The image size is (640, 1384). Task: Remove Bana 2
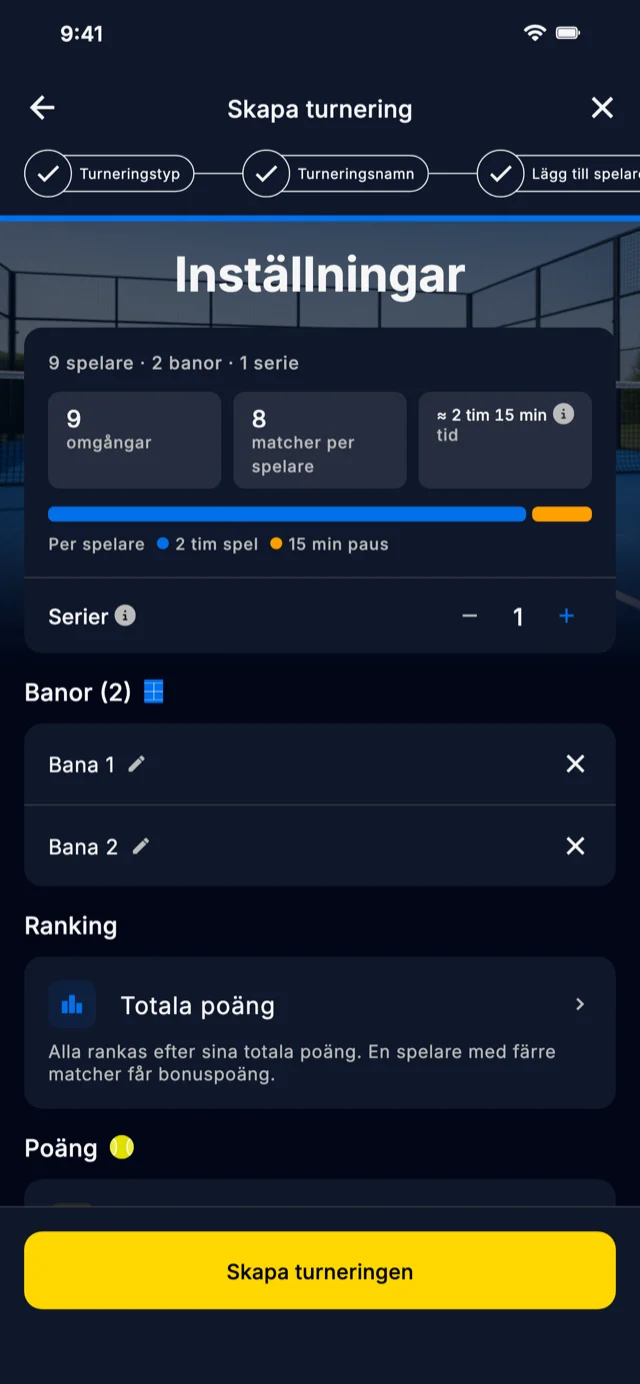pyautogui.click(x=575, y=846)
